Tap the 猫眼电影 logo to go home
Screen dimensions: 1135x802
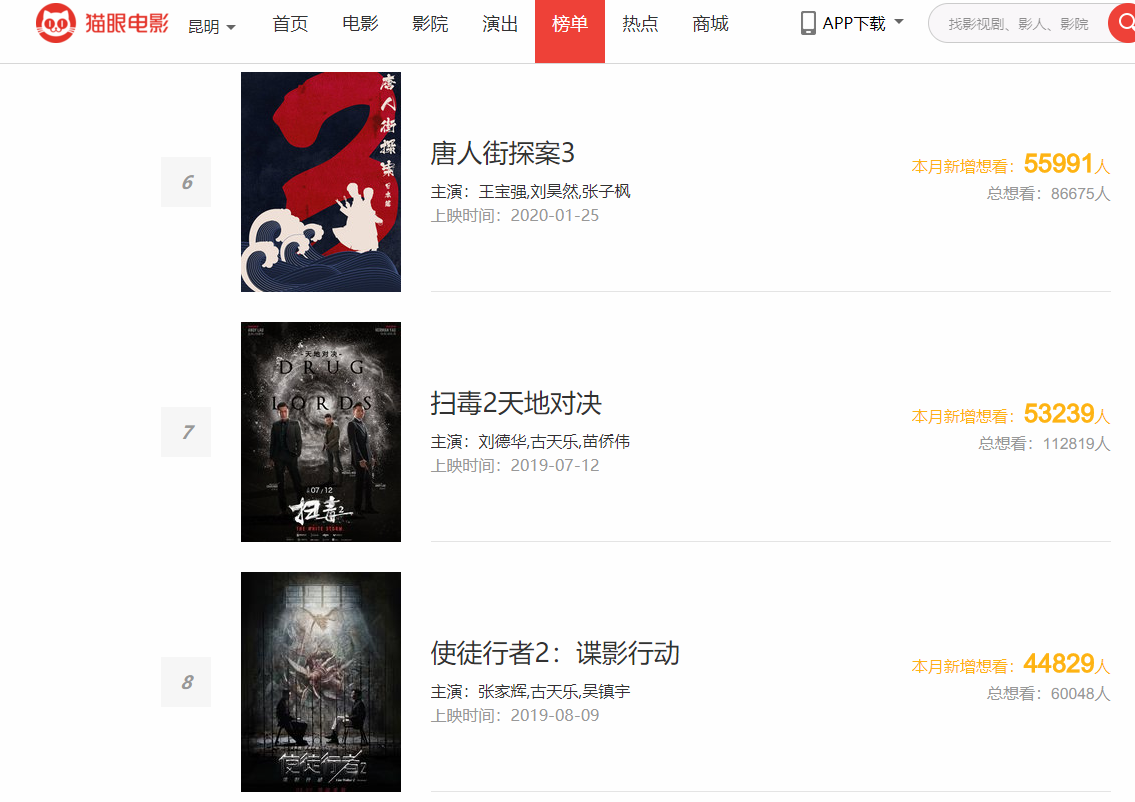click(x=103, y=24)
